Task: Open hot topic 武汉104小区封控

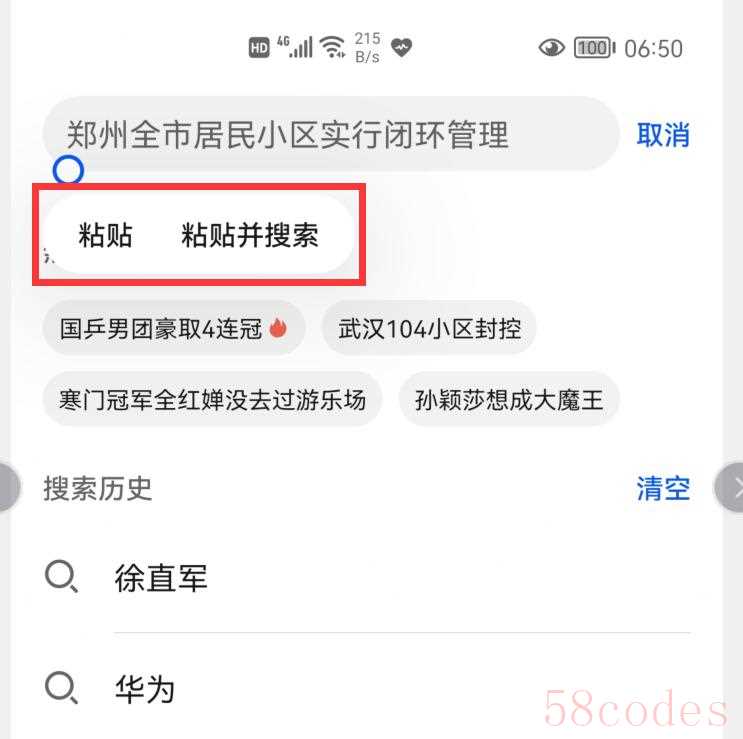Action: coord(429,328)
